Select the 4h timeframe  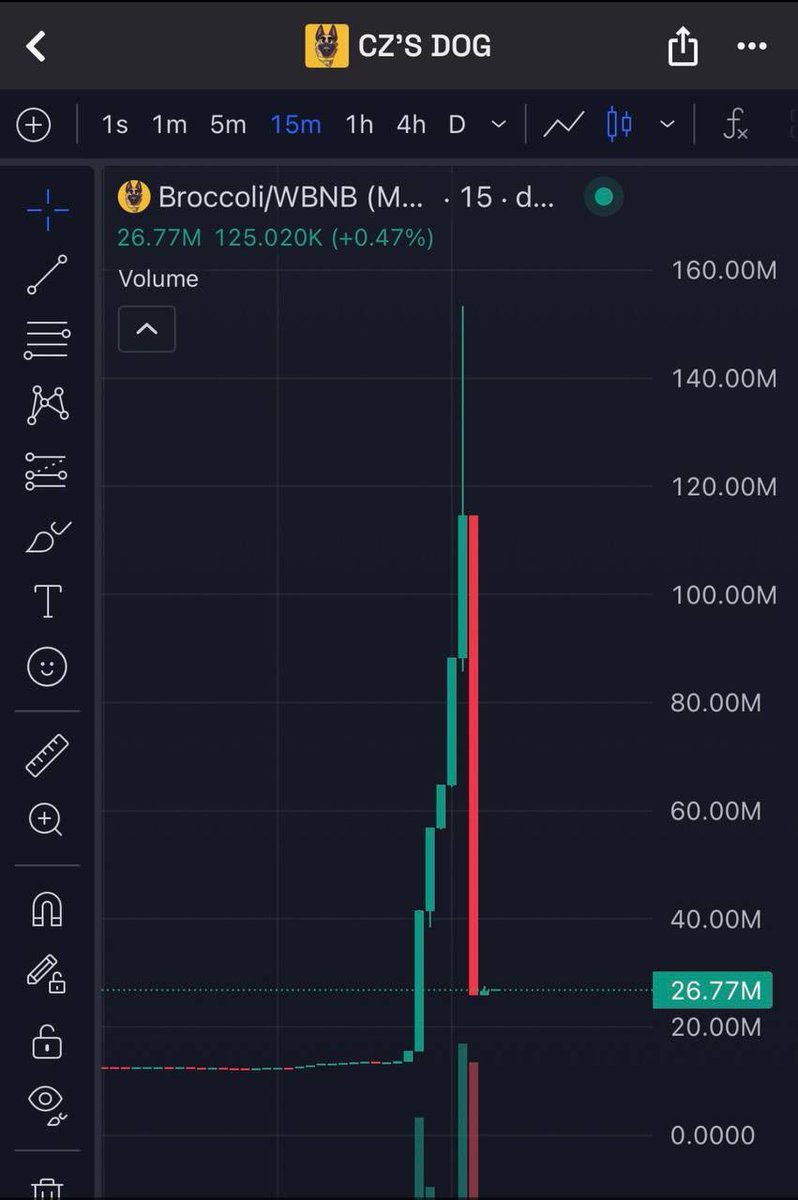tap(410, 125)
